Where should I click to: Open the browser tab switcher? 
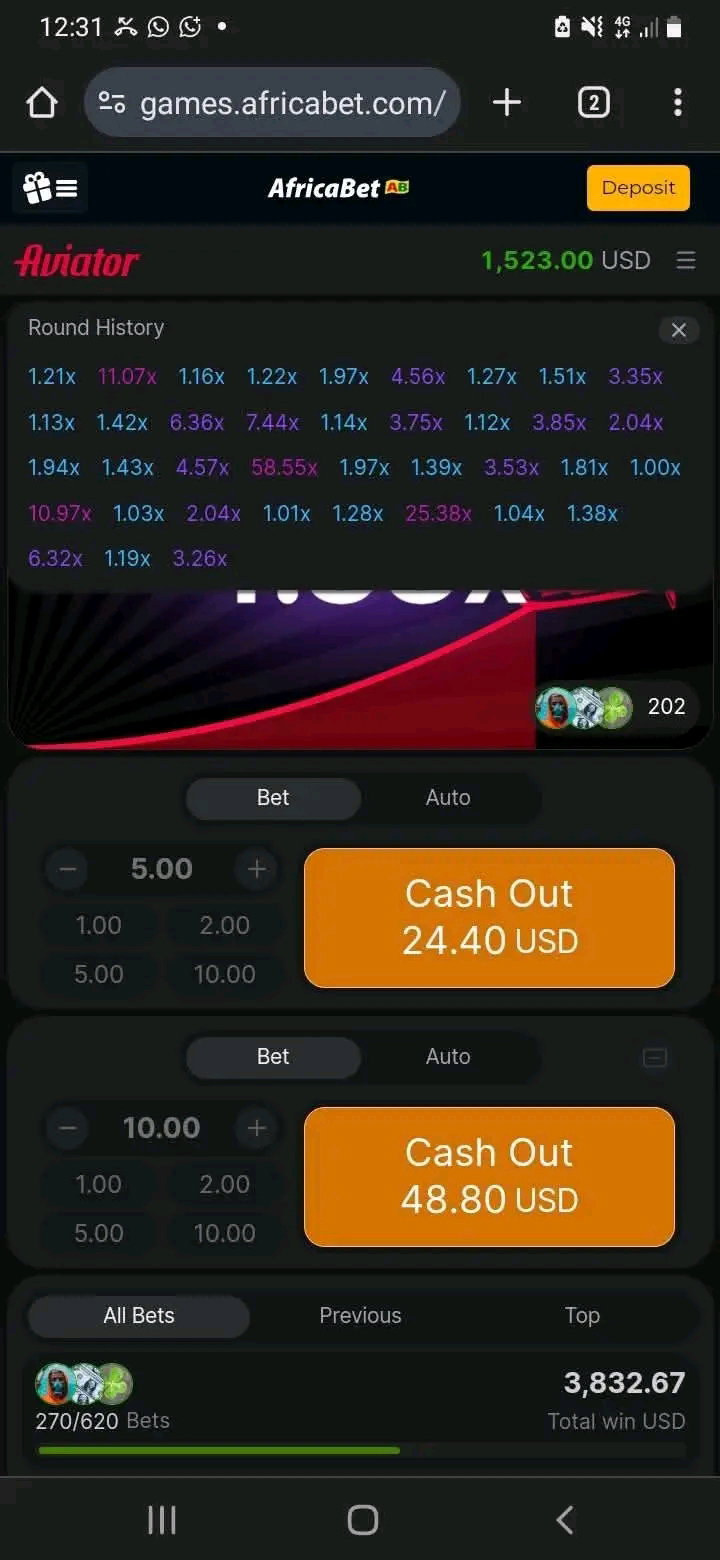coord(593,102)
